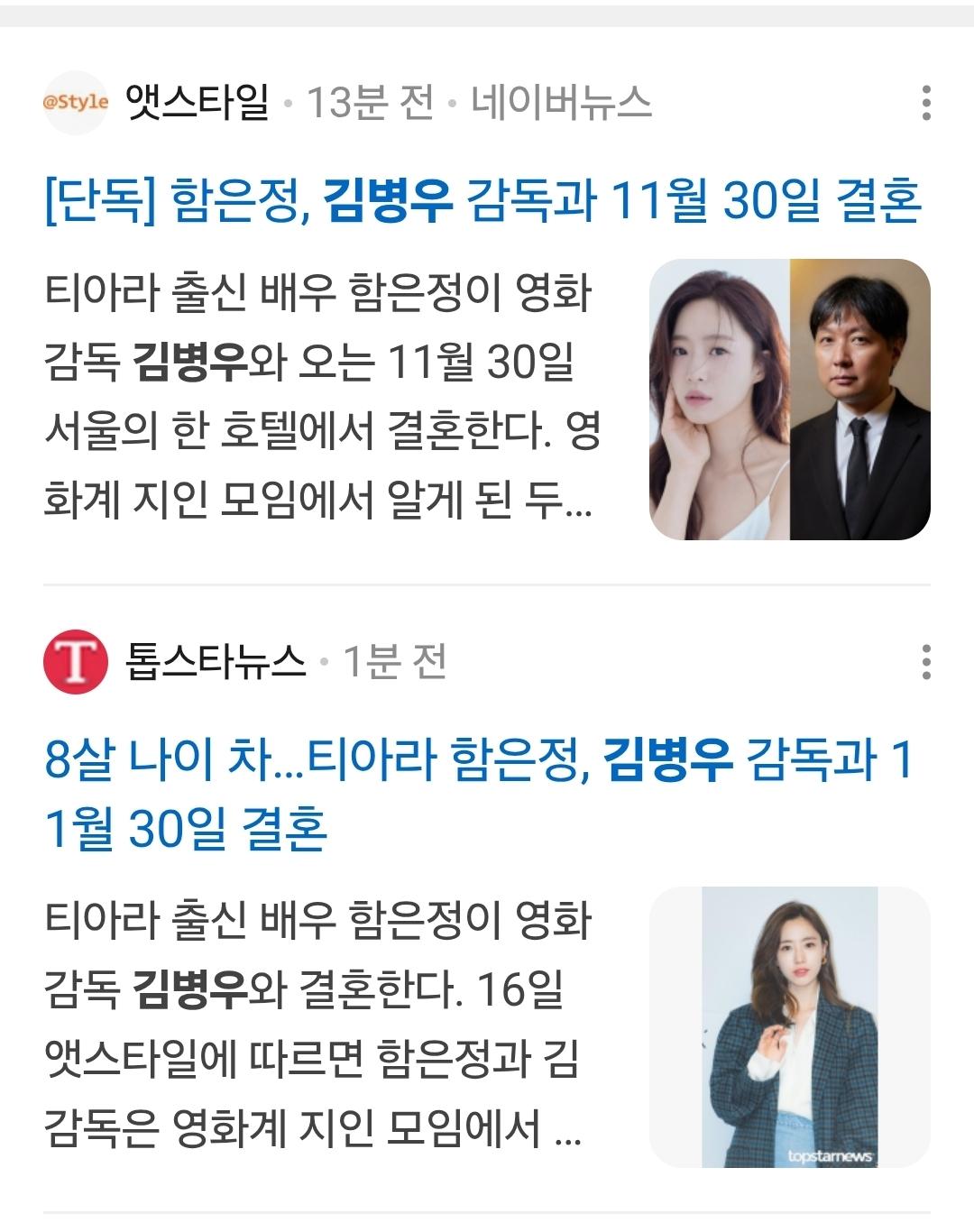Open overflow menu for 톱스타뉴스 article
The width and height of the screenshot is (974, 1232).
[926, 662]
